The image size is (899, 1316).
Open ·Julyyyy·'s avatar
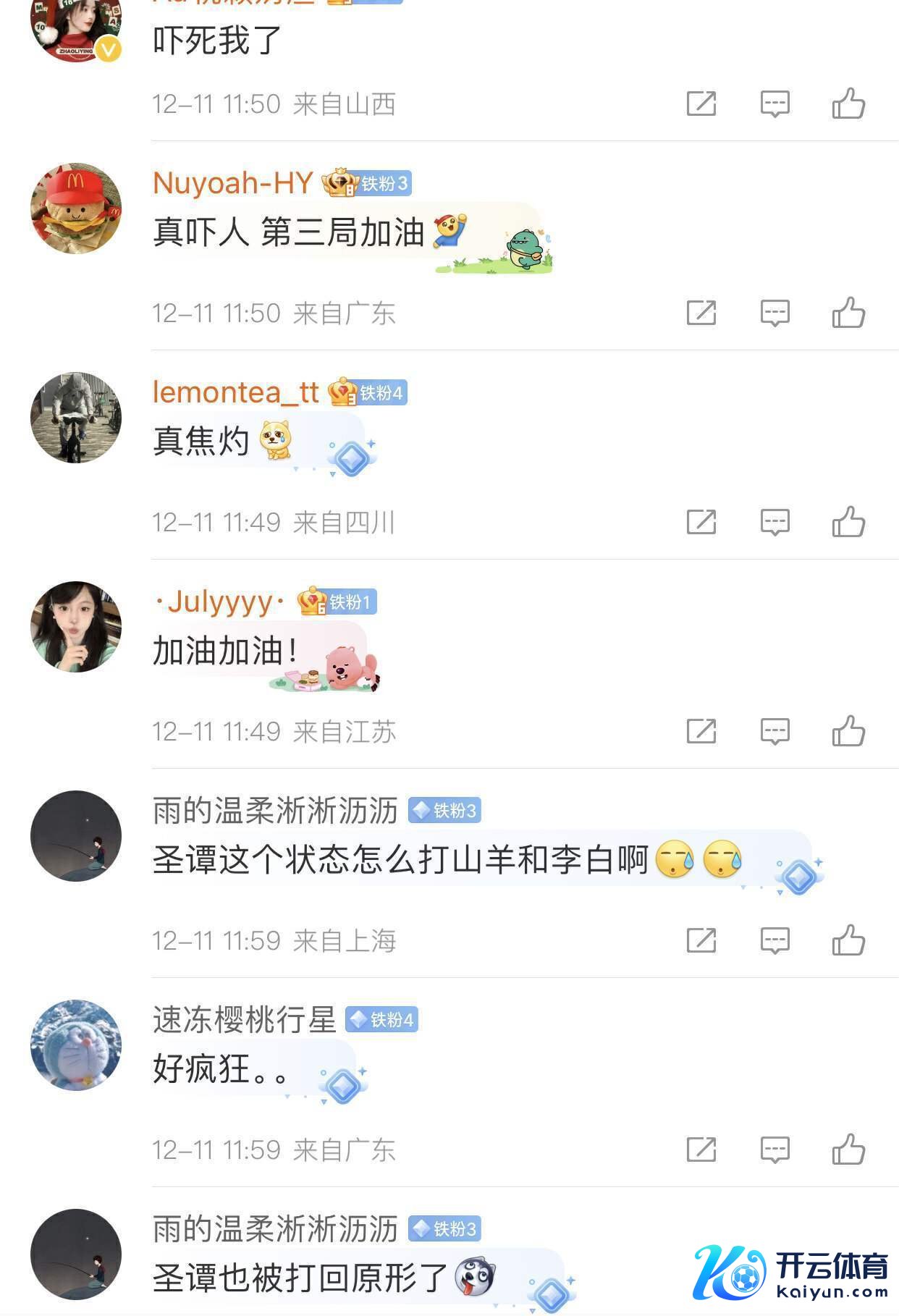[x=76, y=627]
